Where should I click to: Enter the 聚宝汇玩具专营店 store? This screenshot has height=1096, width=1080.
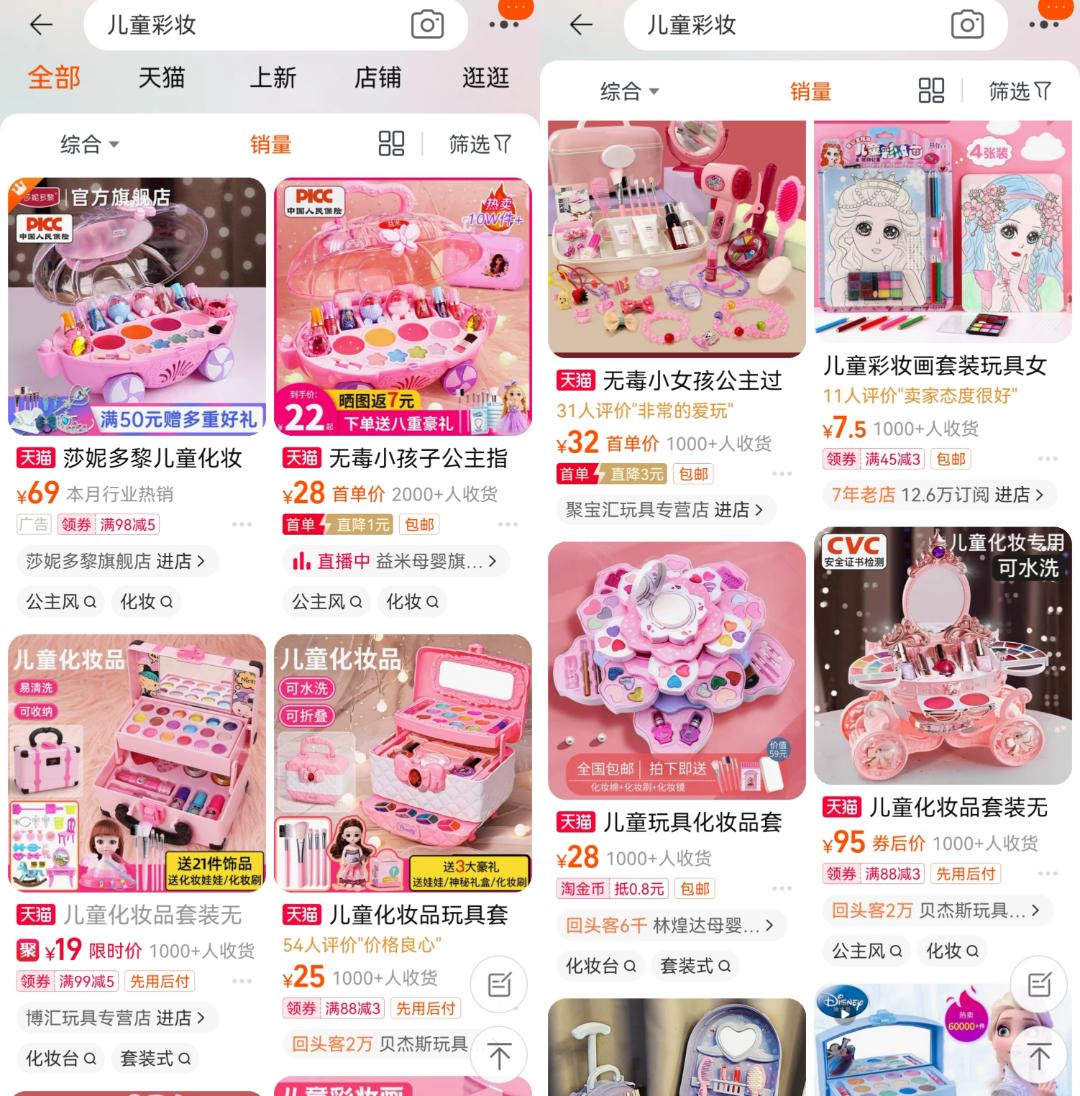[x=664, y=510]
